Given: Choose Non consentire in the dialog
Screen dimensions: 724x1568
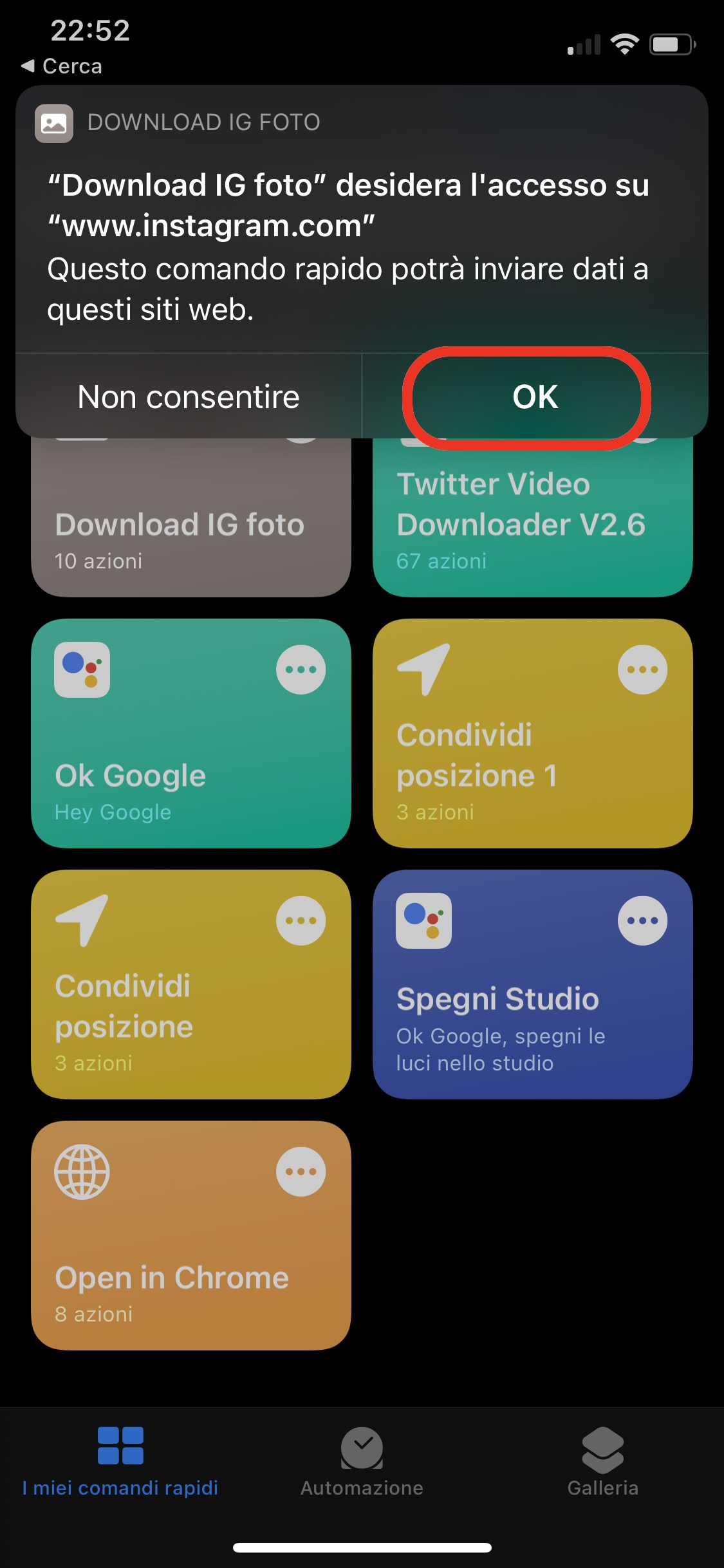Looking at the screenshot, I should pyautogui.click(x=188, y=397).
